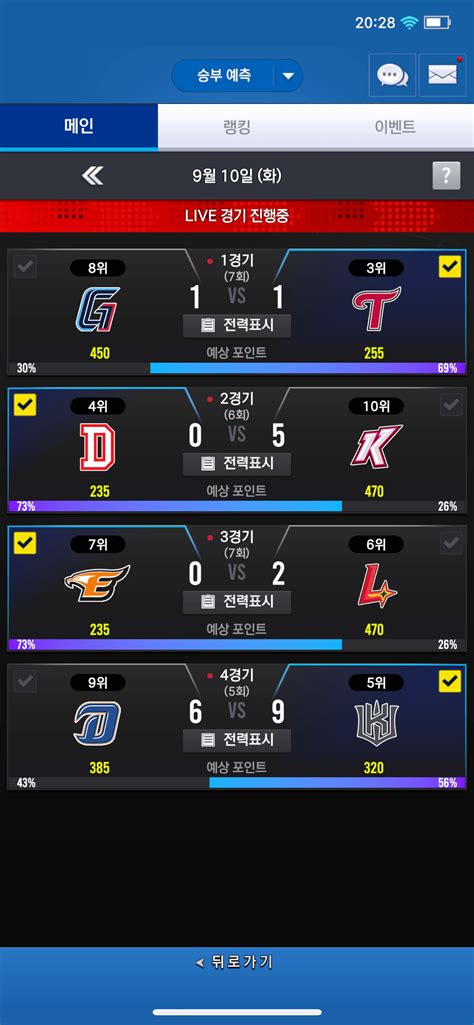Screen dimensions: 474x1025
Task: Check the 10위 team box in 2경기
Action: pyautogui.click(x=450, y=405)
